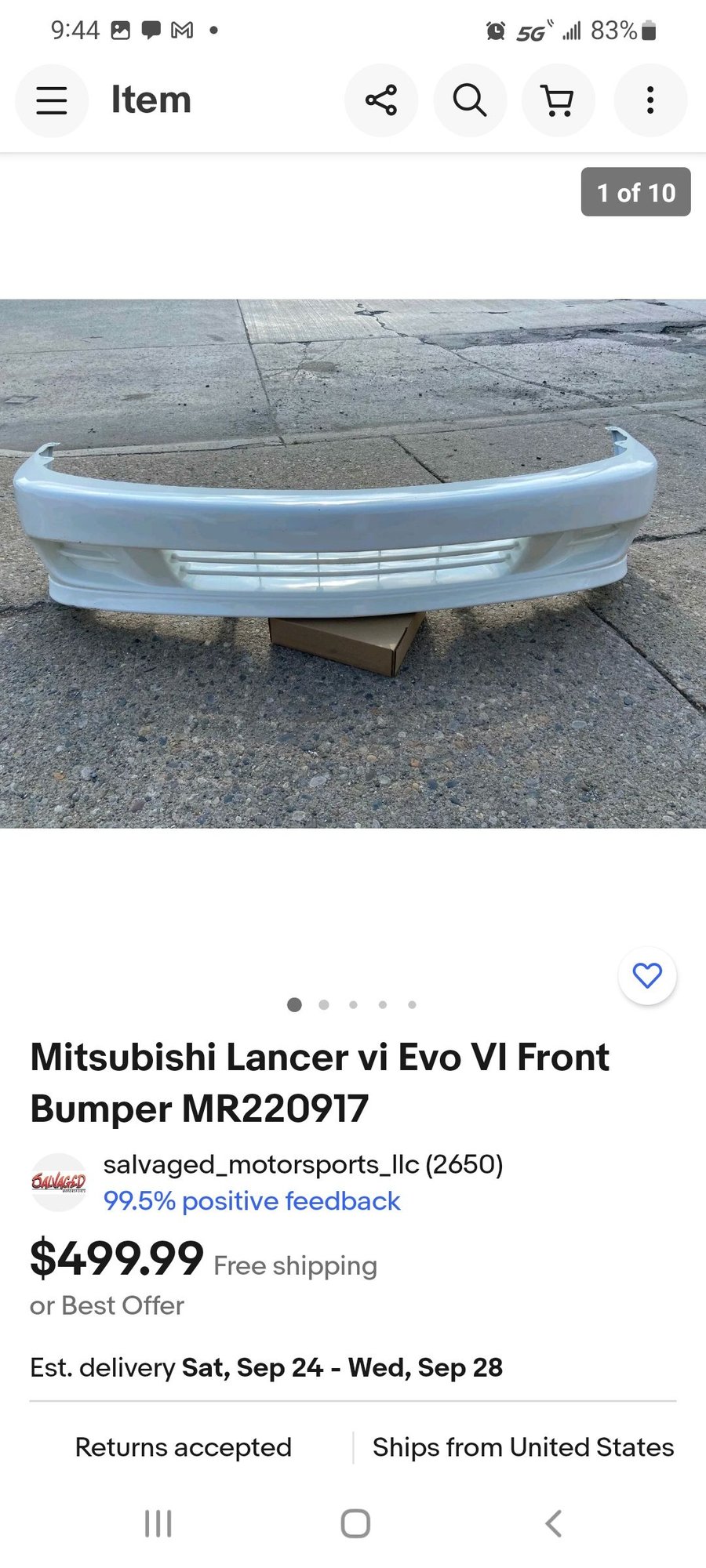Image resolution: width=706 pixels, height=1568 pixels.
Task: Share this bumper listing
Action: [381, 100]
